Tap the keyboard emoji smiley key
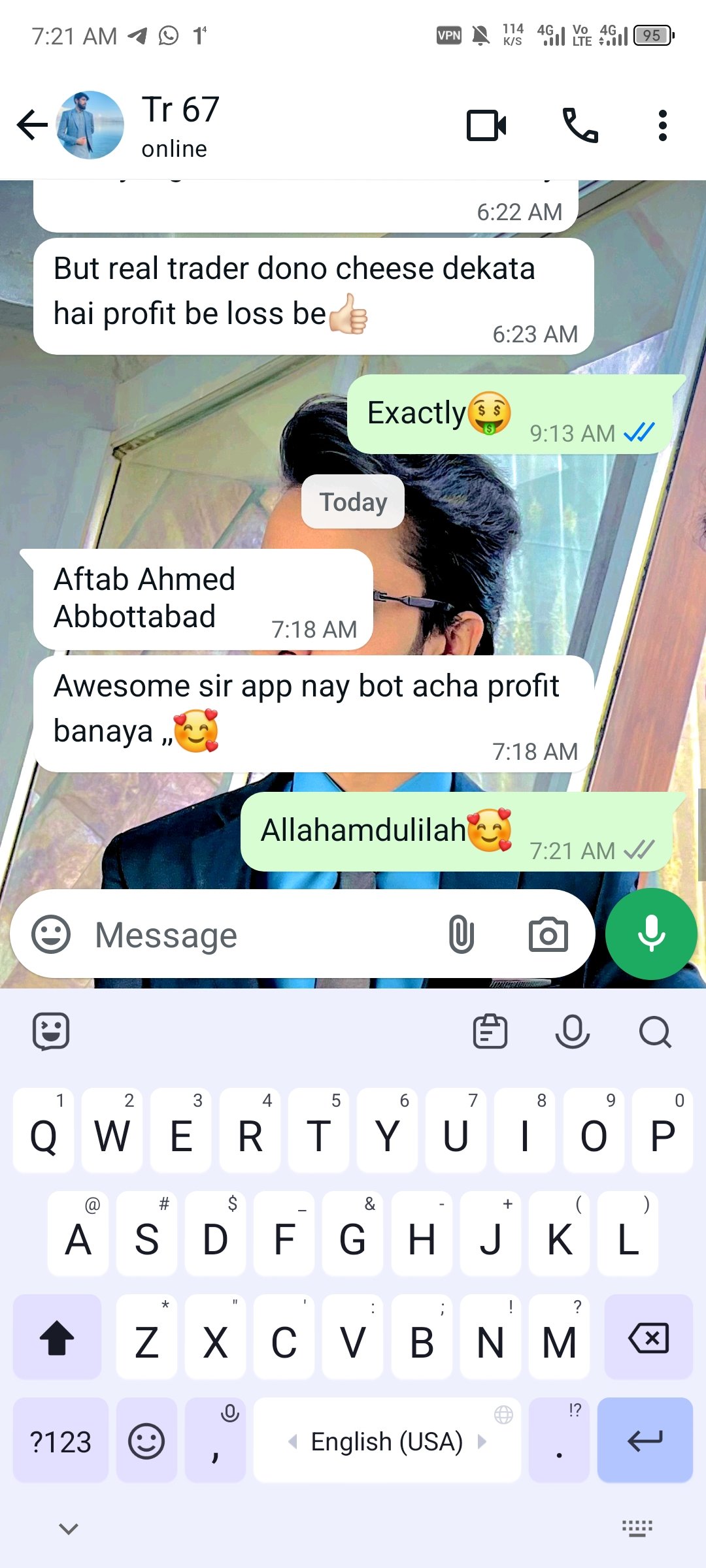This screenshot has width=706, height=1568. [146, 1441]
